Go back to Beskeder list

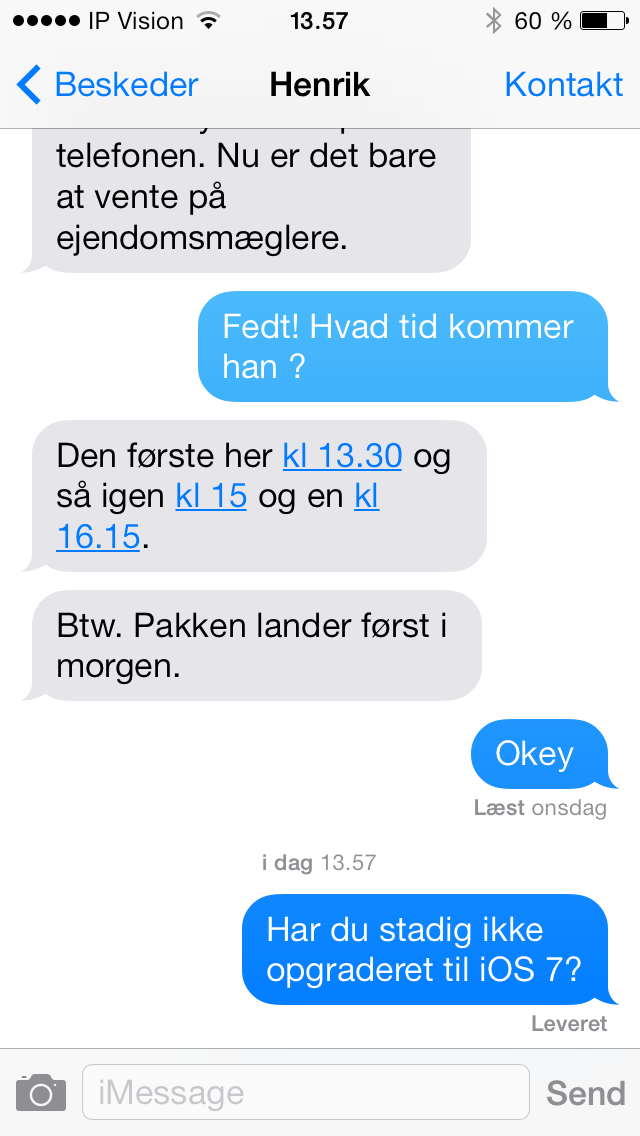[108, 85]
